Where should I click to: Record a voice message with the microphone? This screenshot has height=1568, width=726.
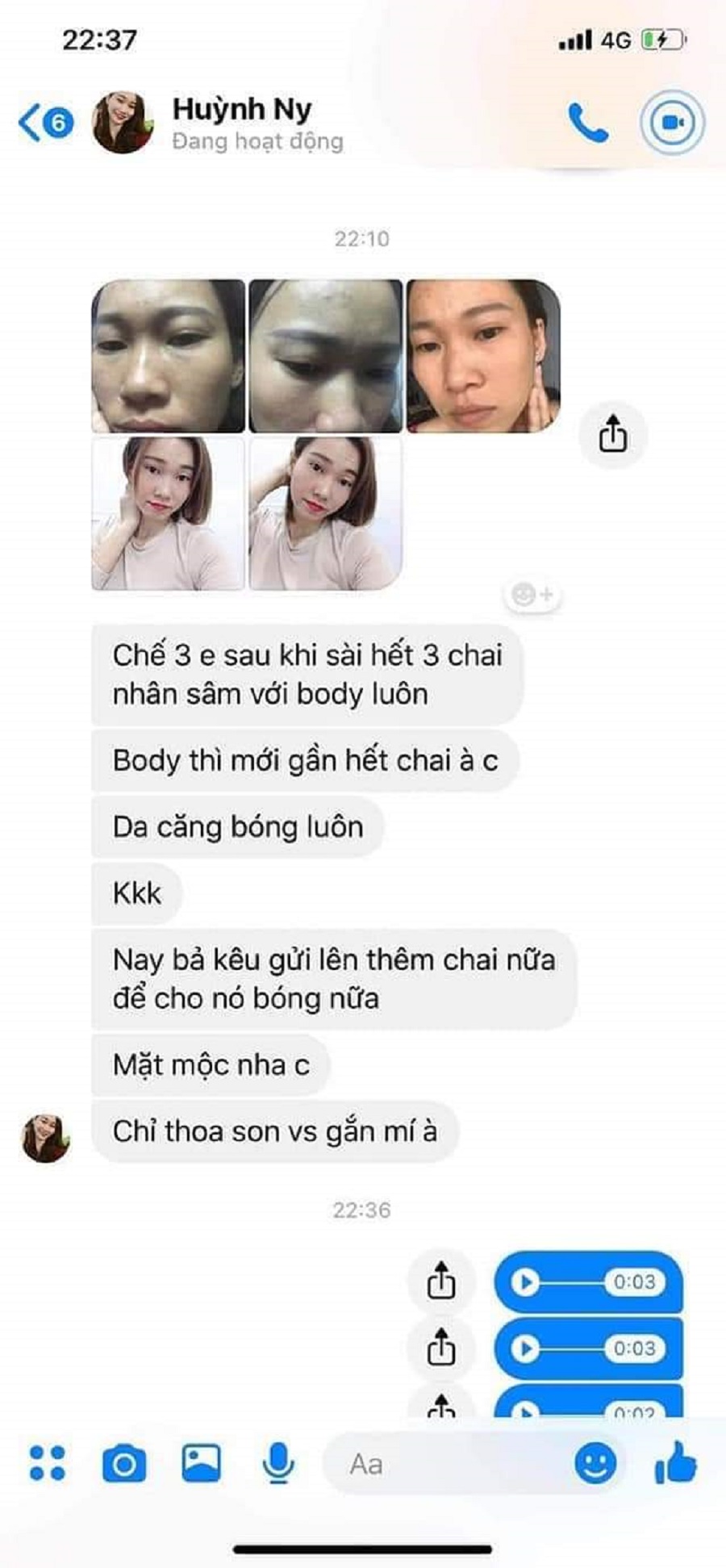tap(278, 1463)
